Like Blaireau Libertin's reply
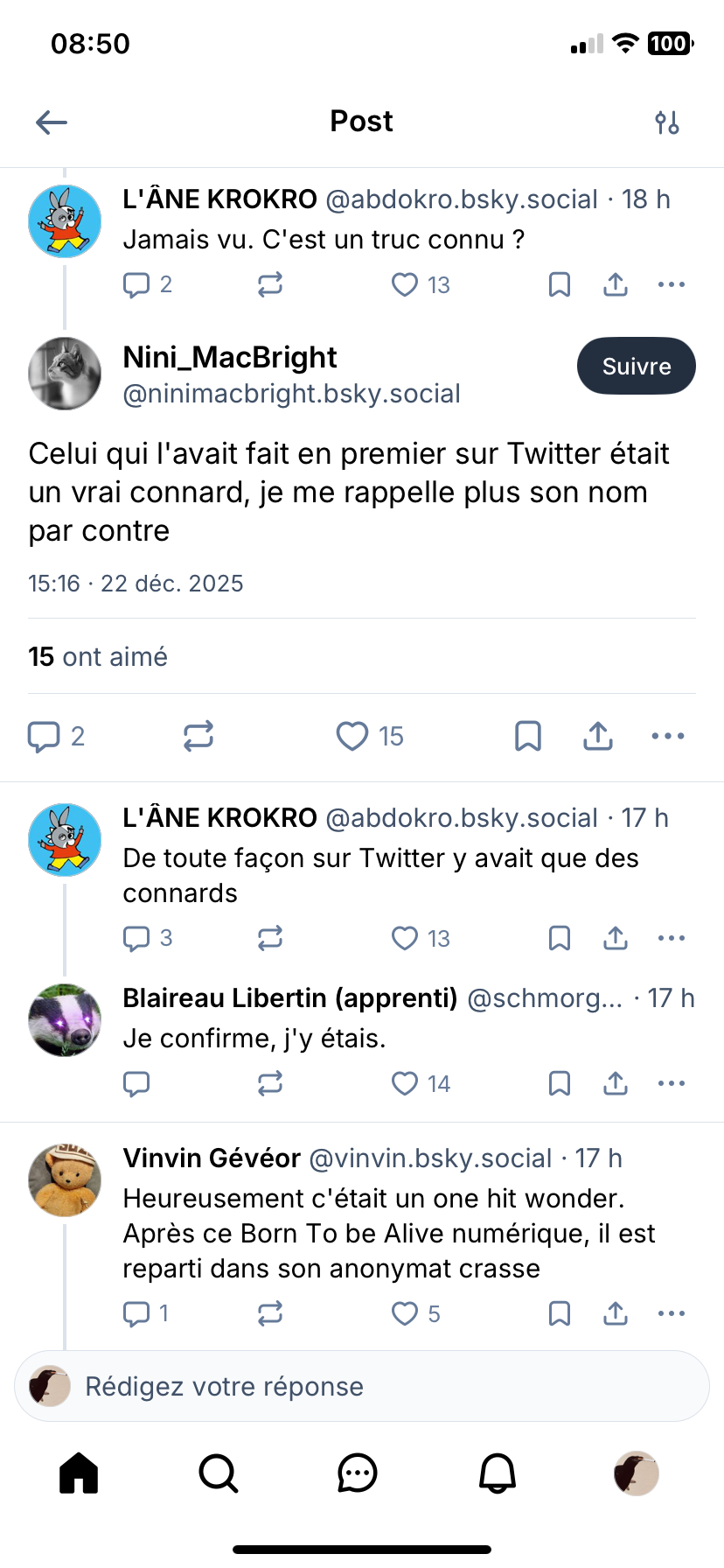 click(x=405, y=1083)
